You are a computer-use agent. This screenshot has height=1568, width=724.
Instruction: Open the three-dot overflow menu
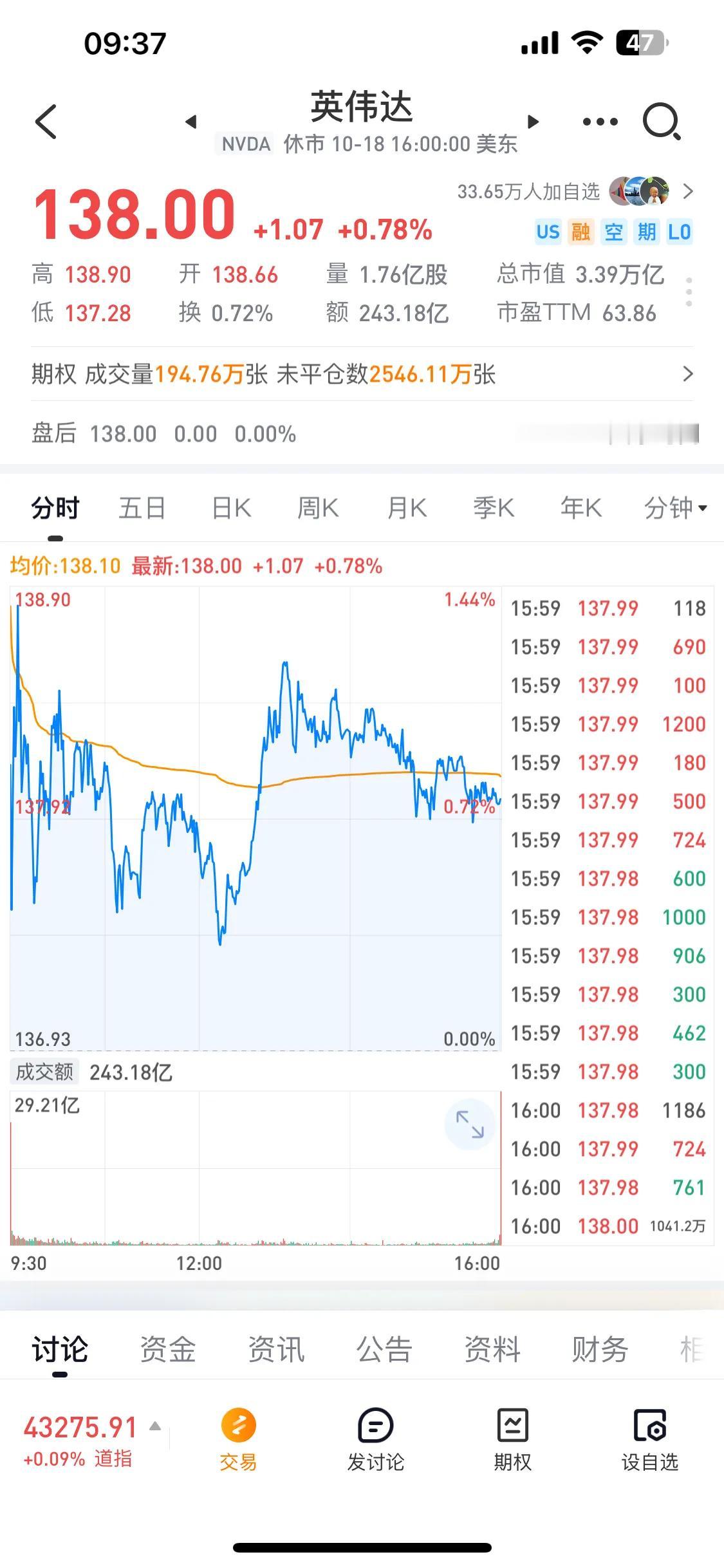point(600,122)
